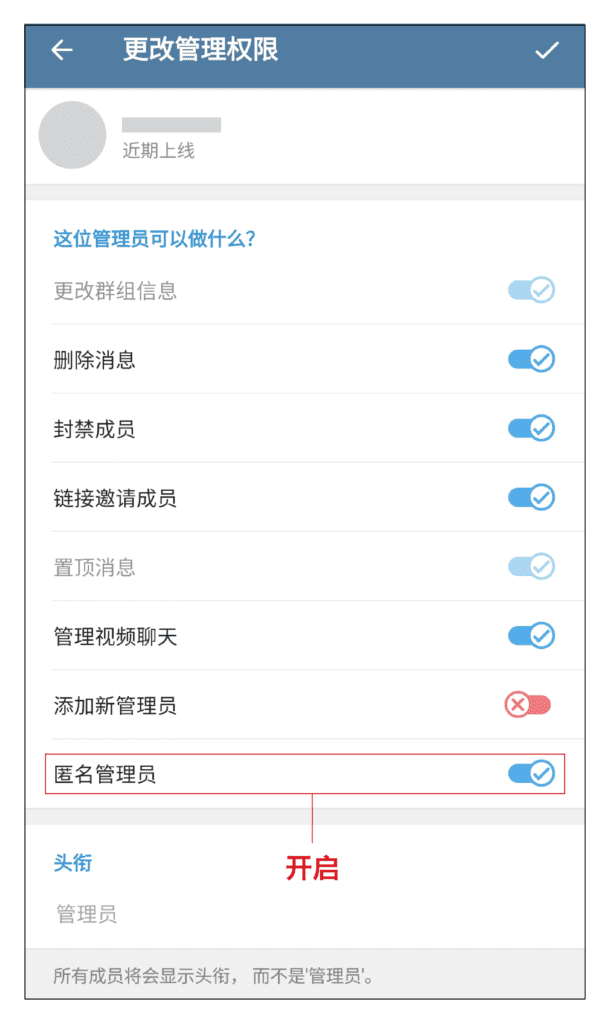
Task: Open the admin's profile row
Action: [300, 135]
